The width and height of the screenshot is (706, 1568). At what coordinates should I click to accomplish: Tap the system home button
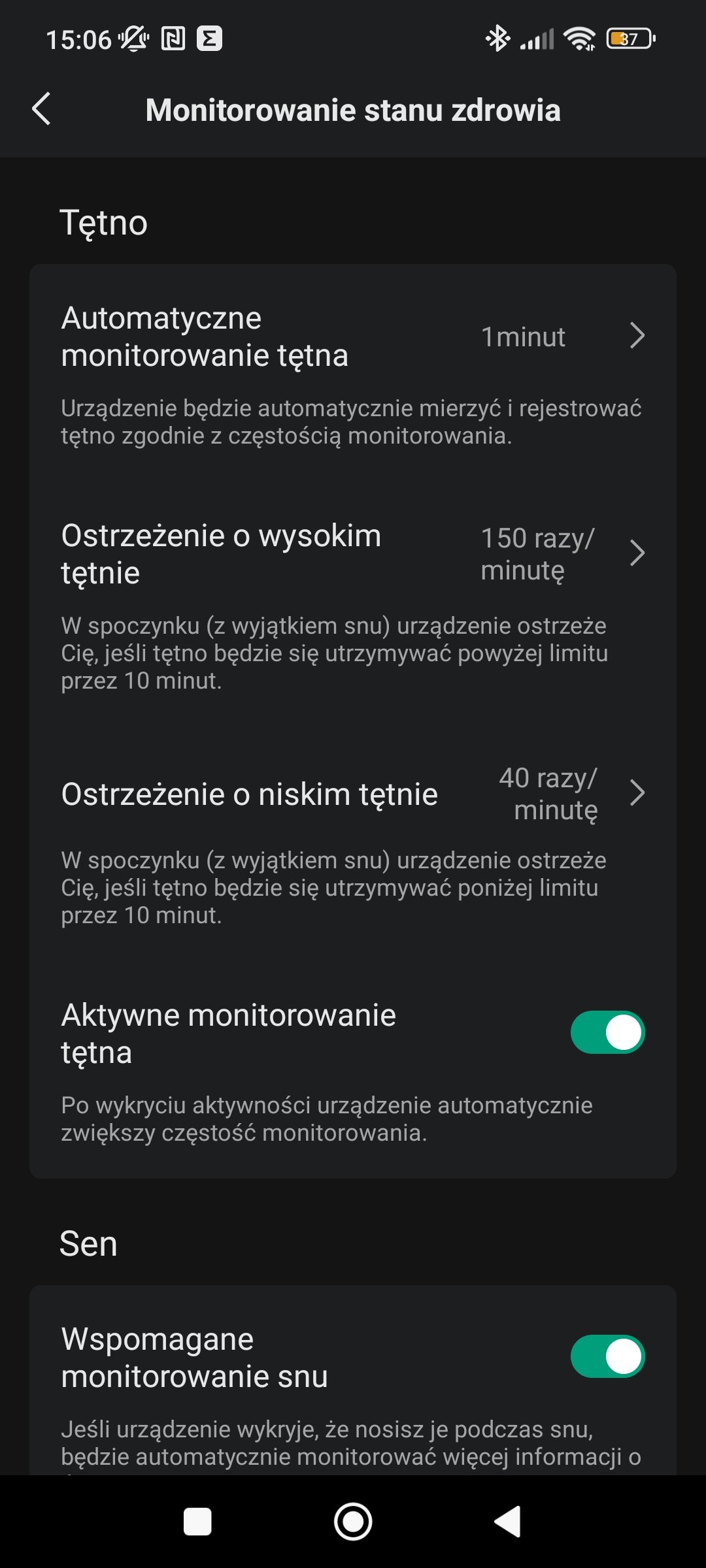point(353,1522)
